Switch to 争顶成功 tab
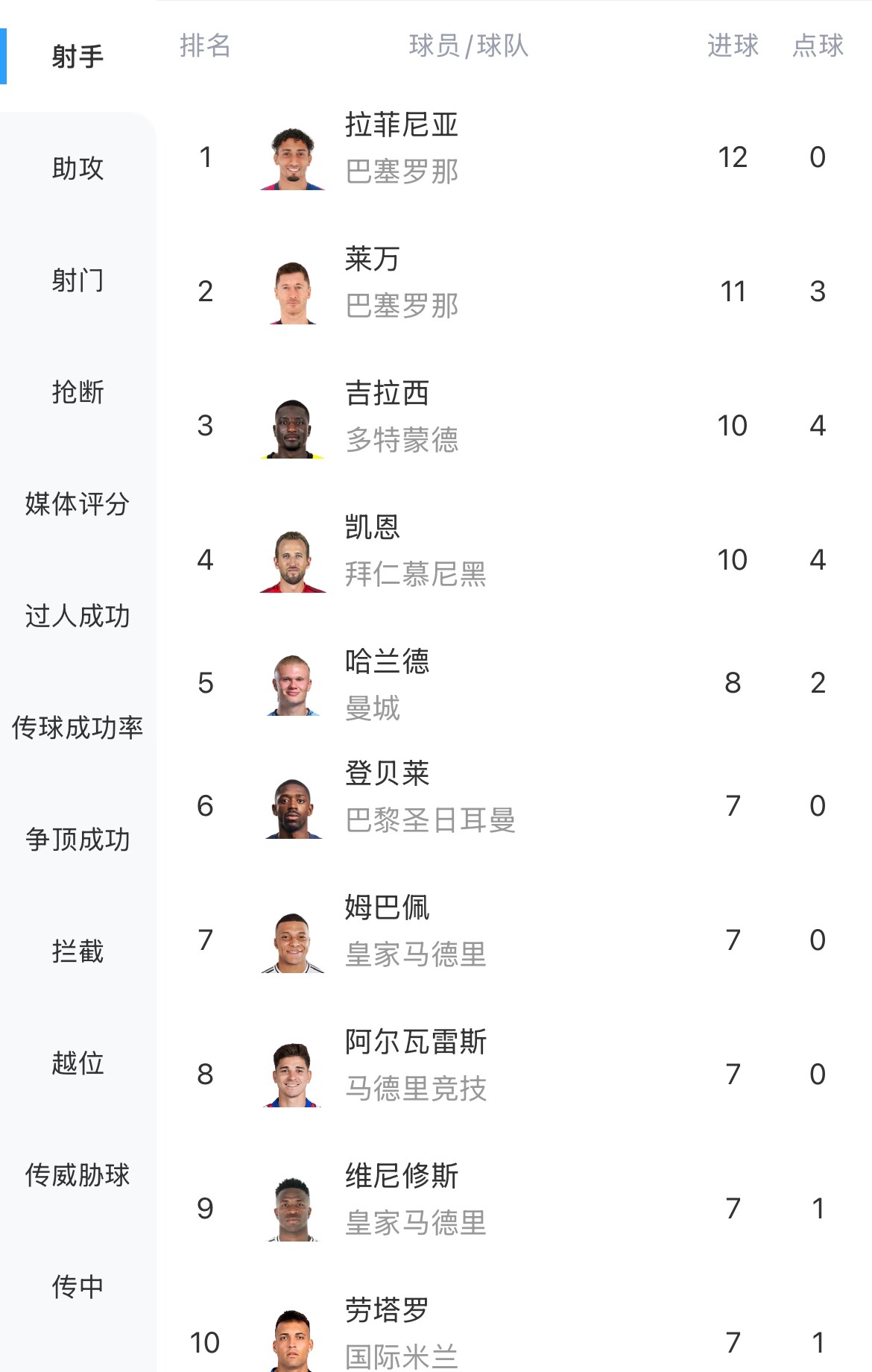872x1372 pixels. coord(78,840)
